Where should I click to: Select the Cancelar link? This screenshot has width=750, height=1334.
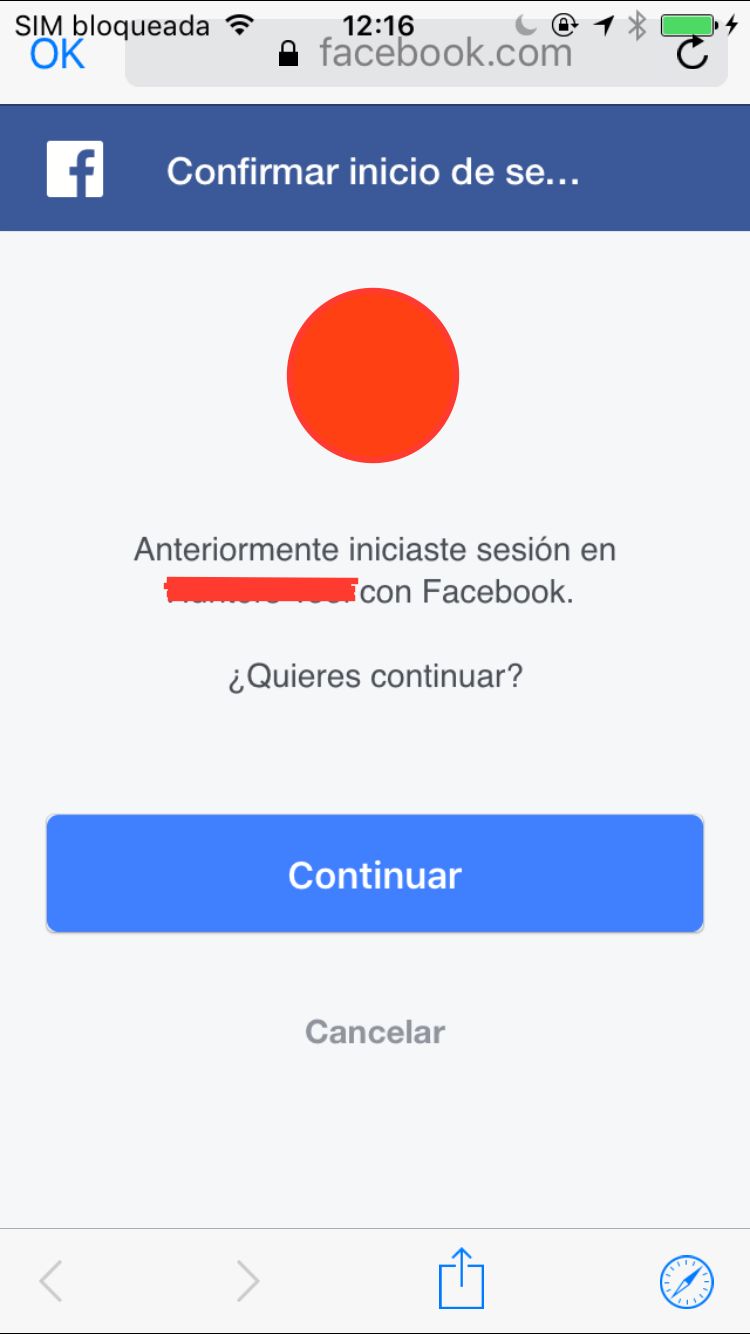pos(373,1032)
